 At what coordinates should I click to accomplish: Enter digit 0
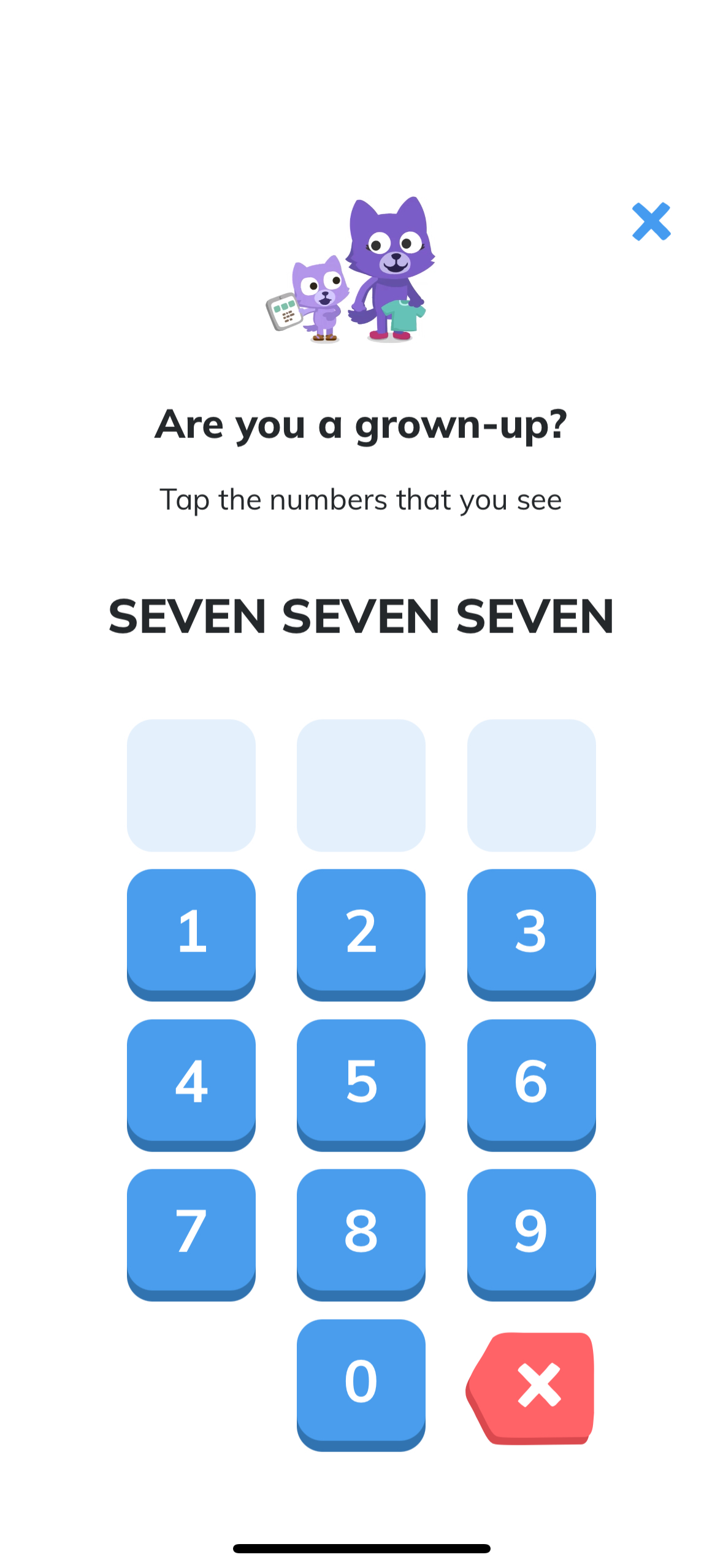tap(361, 1382)
